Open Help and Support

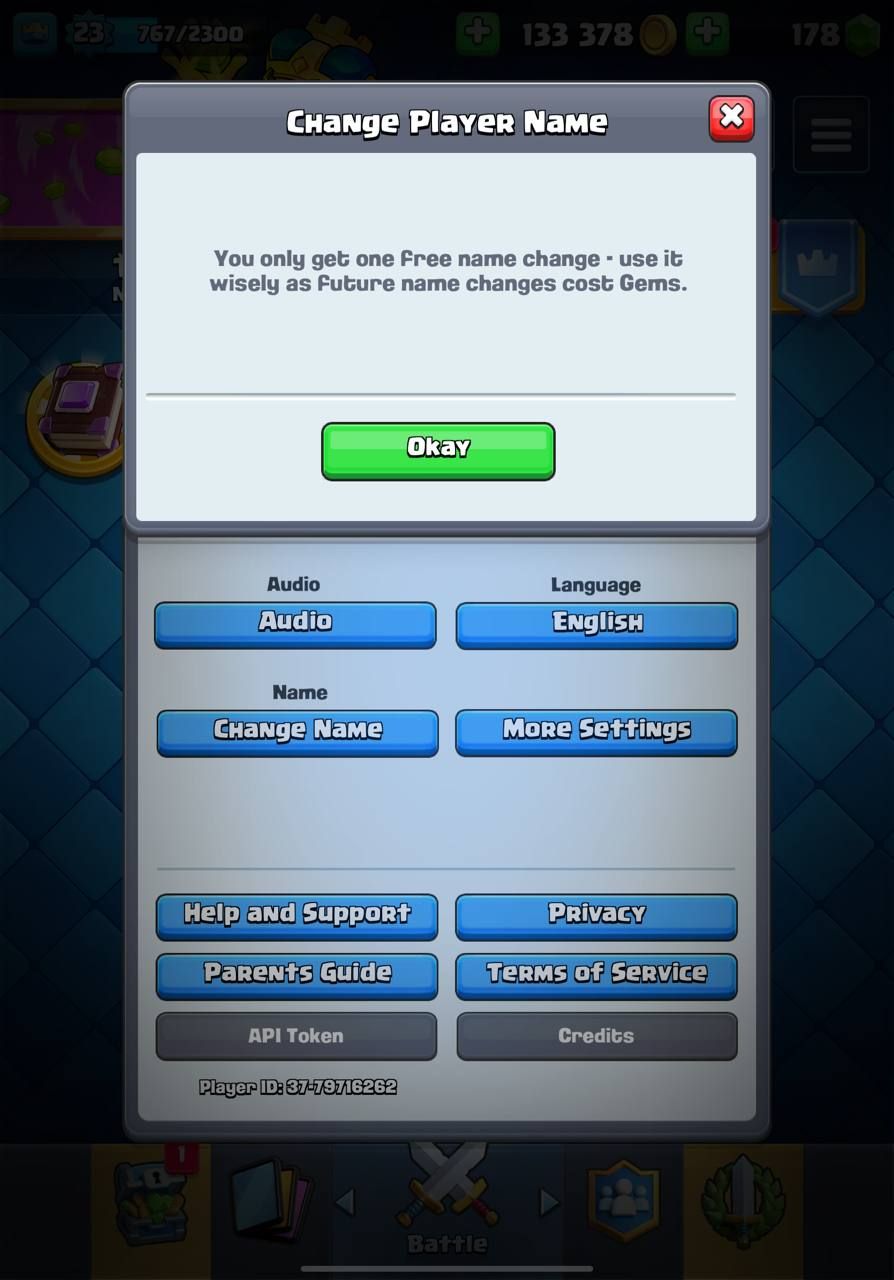pos(297,915)
